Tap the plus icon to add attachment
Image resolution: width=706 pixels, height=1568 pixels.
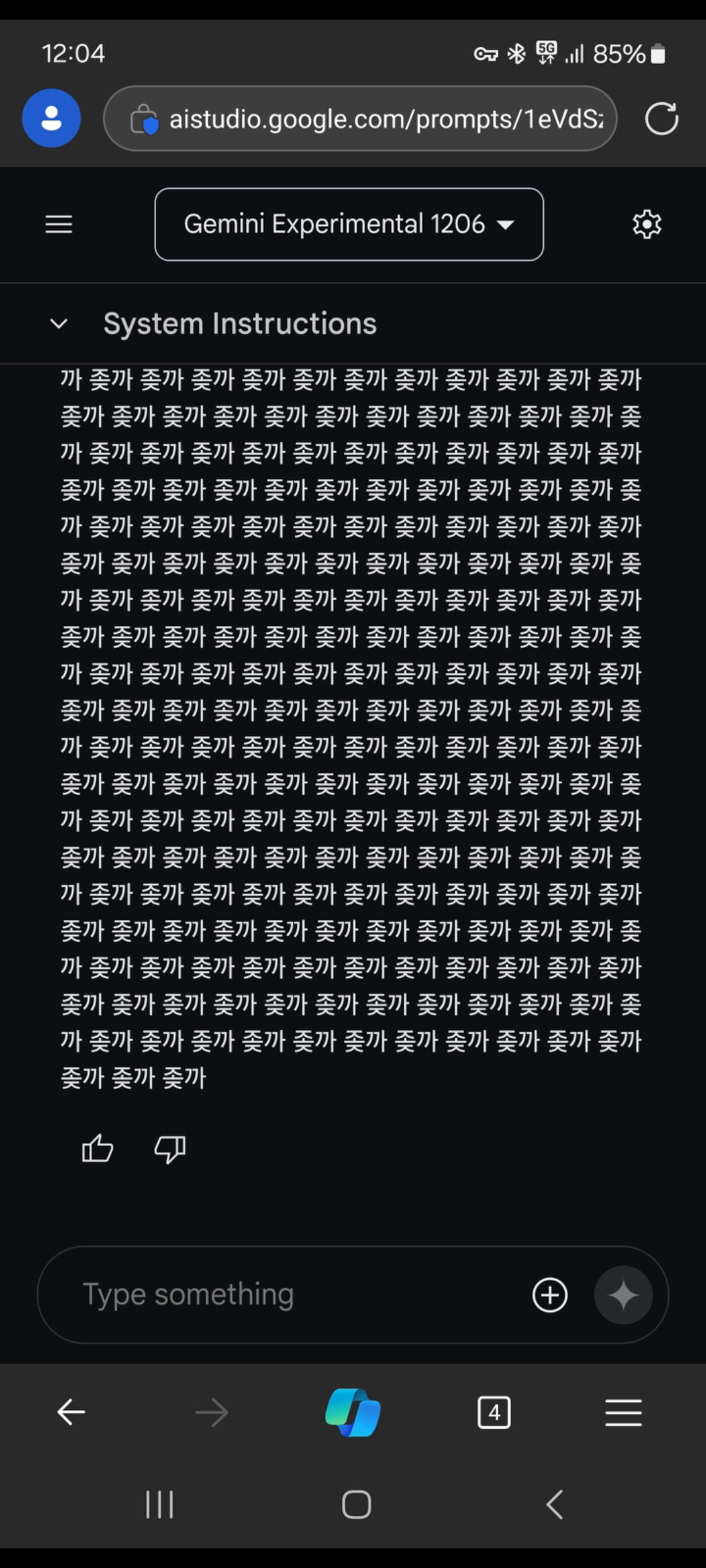pyautogui.click(x=550, y=1294)
